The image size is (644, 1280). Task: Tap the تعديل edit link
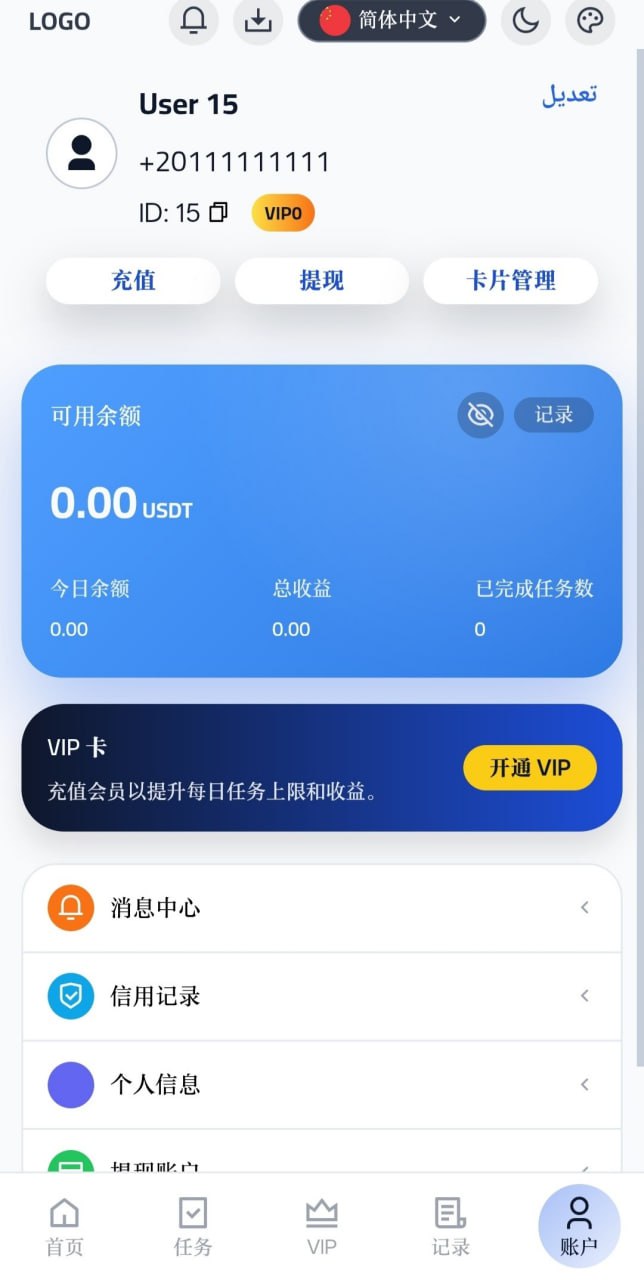pyautogui.click(x=569, y=95)
